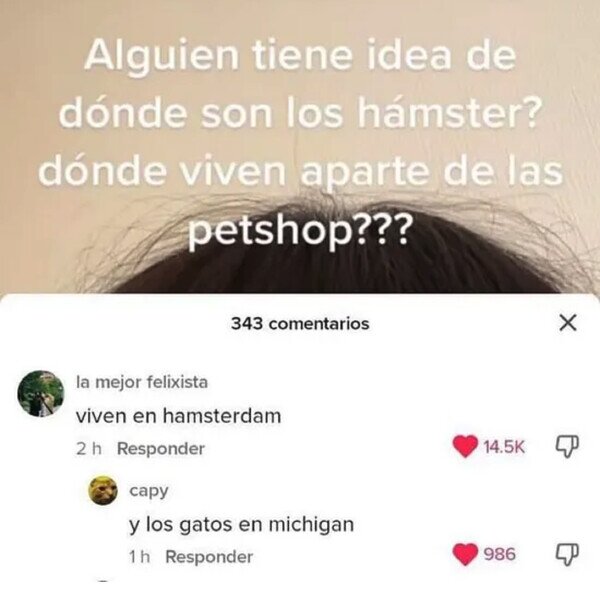The image size is (600, 592).
Task: Like the "viven en hamsterdam" comment
Action: pos(465,448)
